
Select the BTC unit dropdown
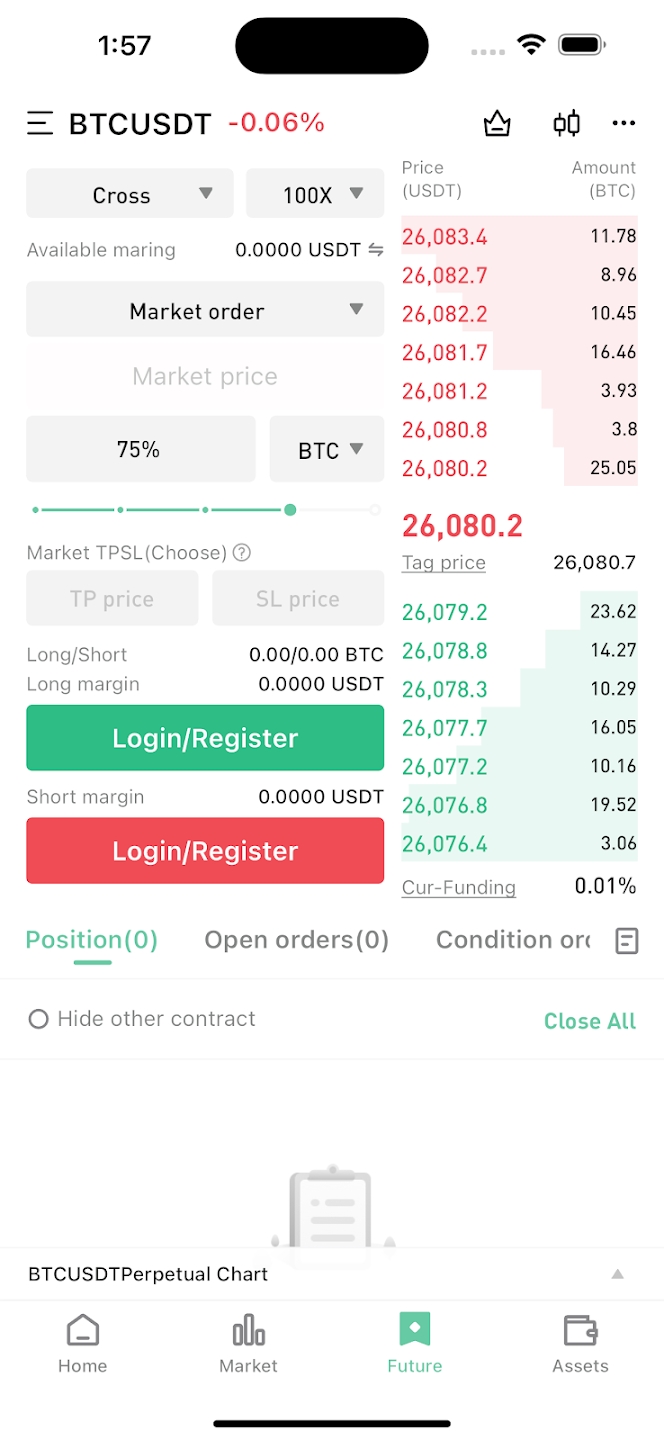[x=327, y=450]
